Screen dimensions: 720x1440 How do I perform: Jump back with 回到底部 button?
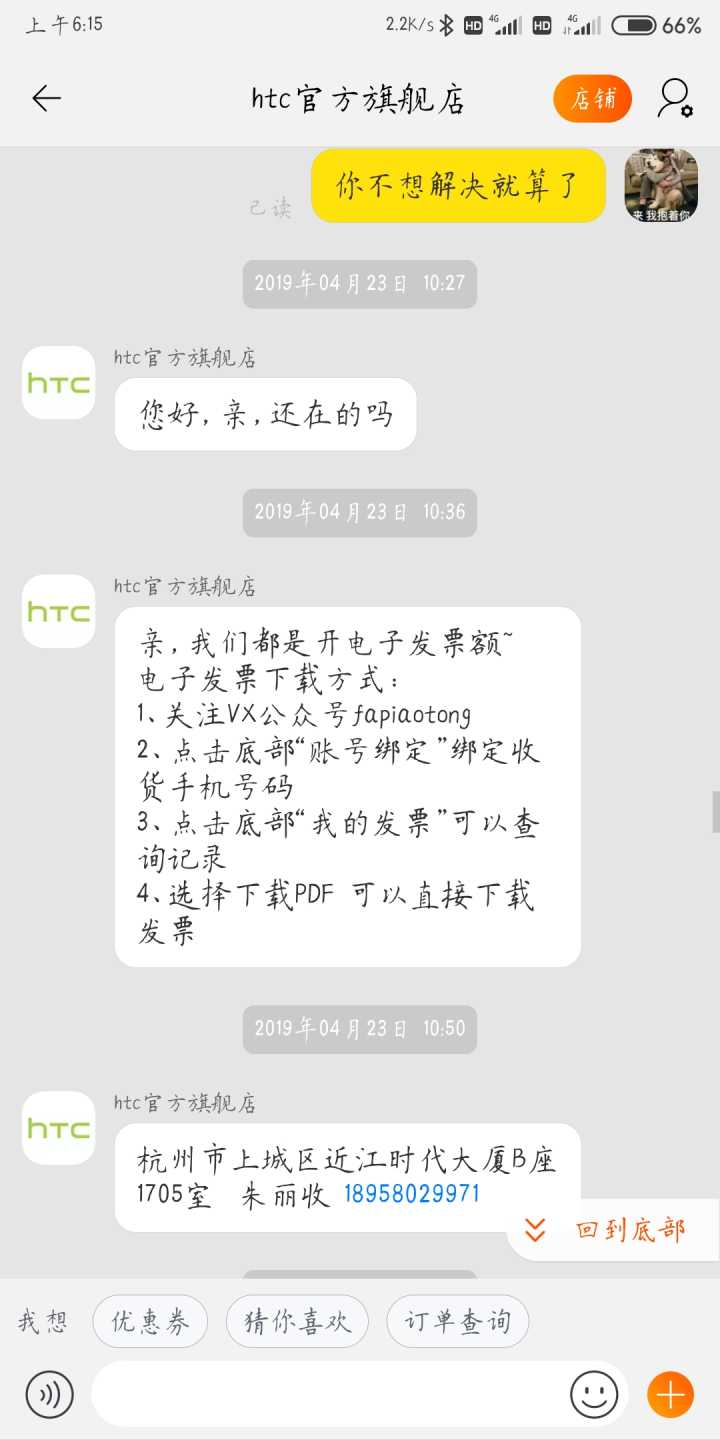tap(613, 1230)
